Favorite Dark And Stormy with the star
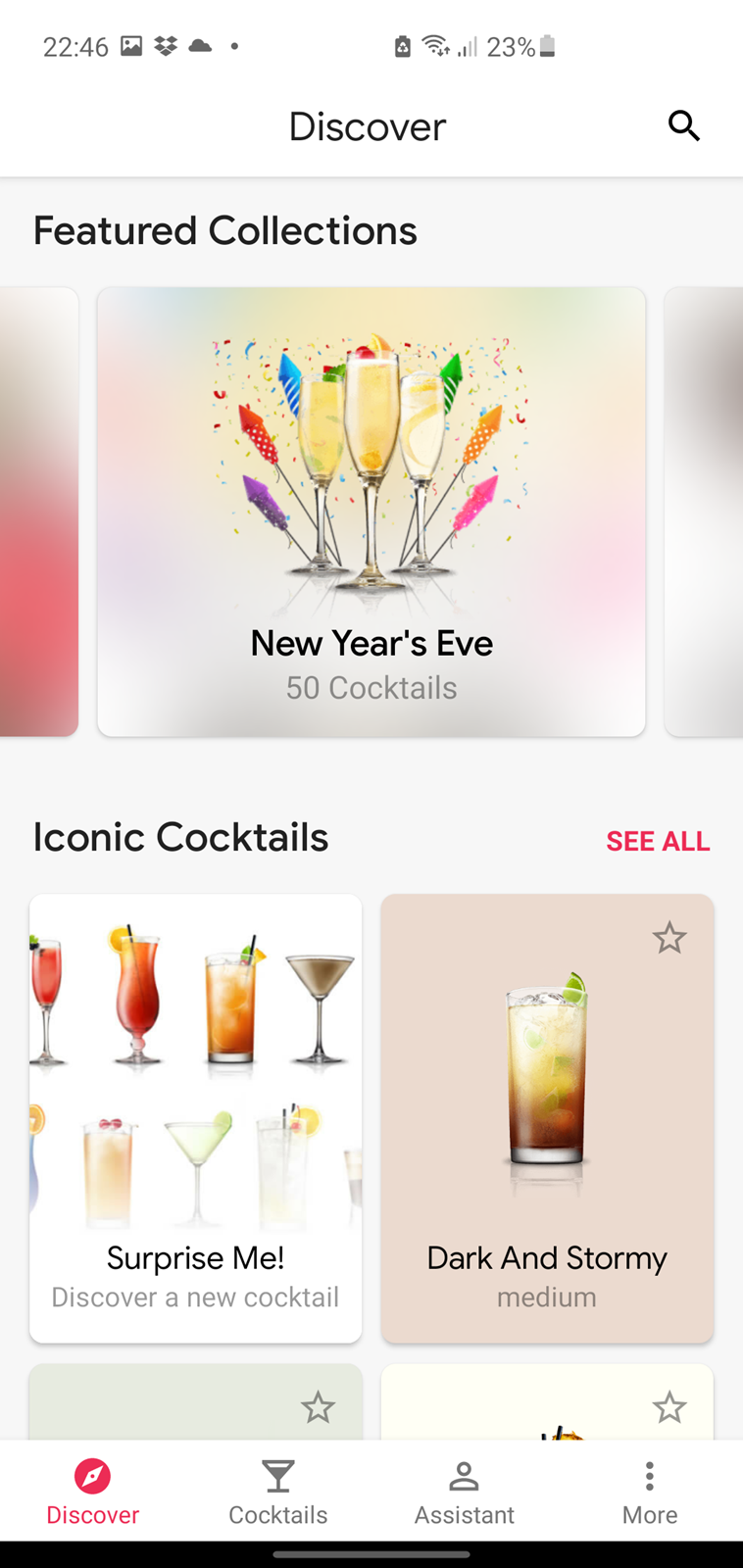 [x=669, y=938]
